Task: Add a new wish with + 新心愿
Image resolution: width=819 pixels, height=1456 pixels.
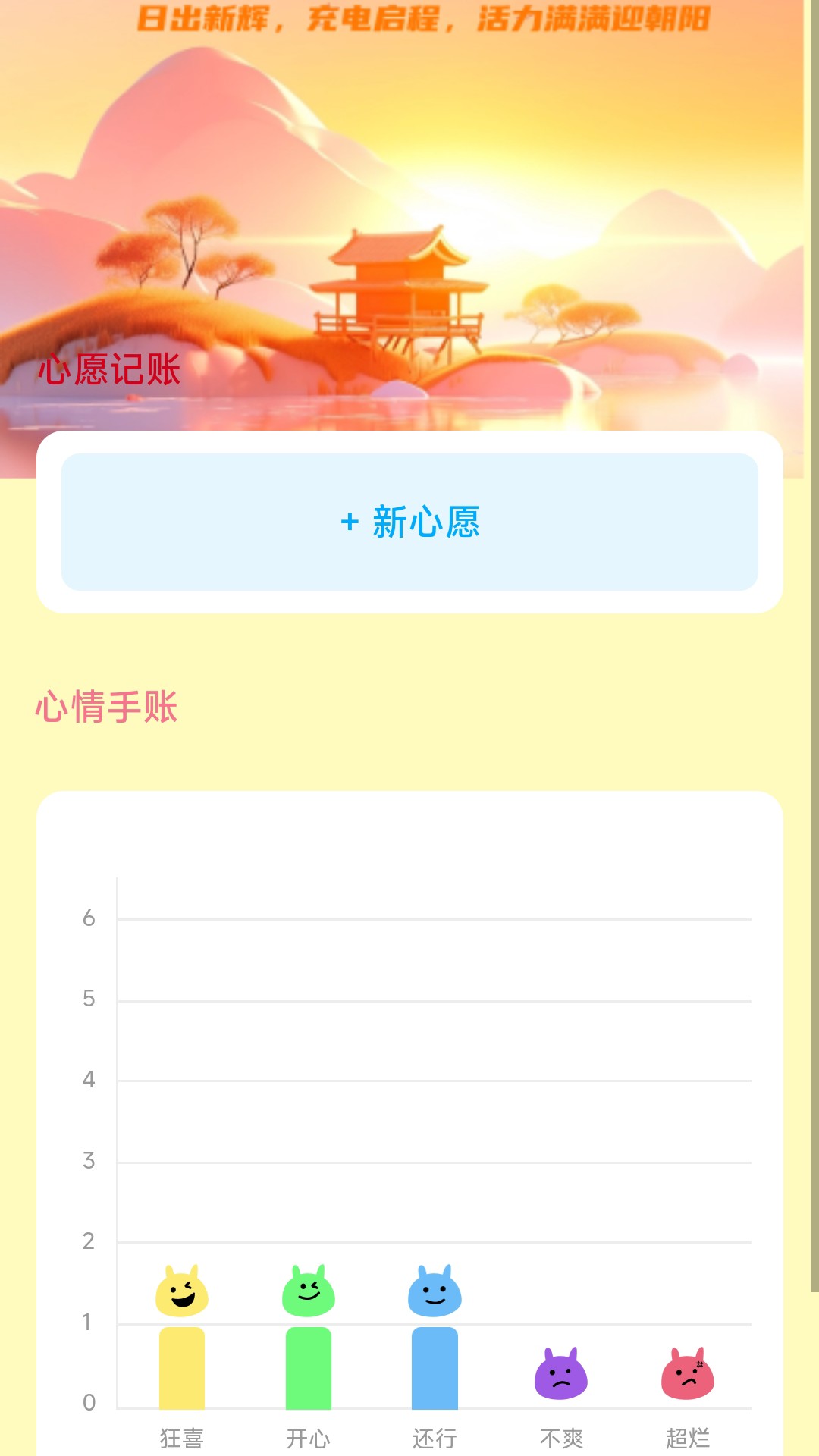Action: coord(409,522)
